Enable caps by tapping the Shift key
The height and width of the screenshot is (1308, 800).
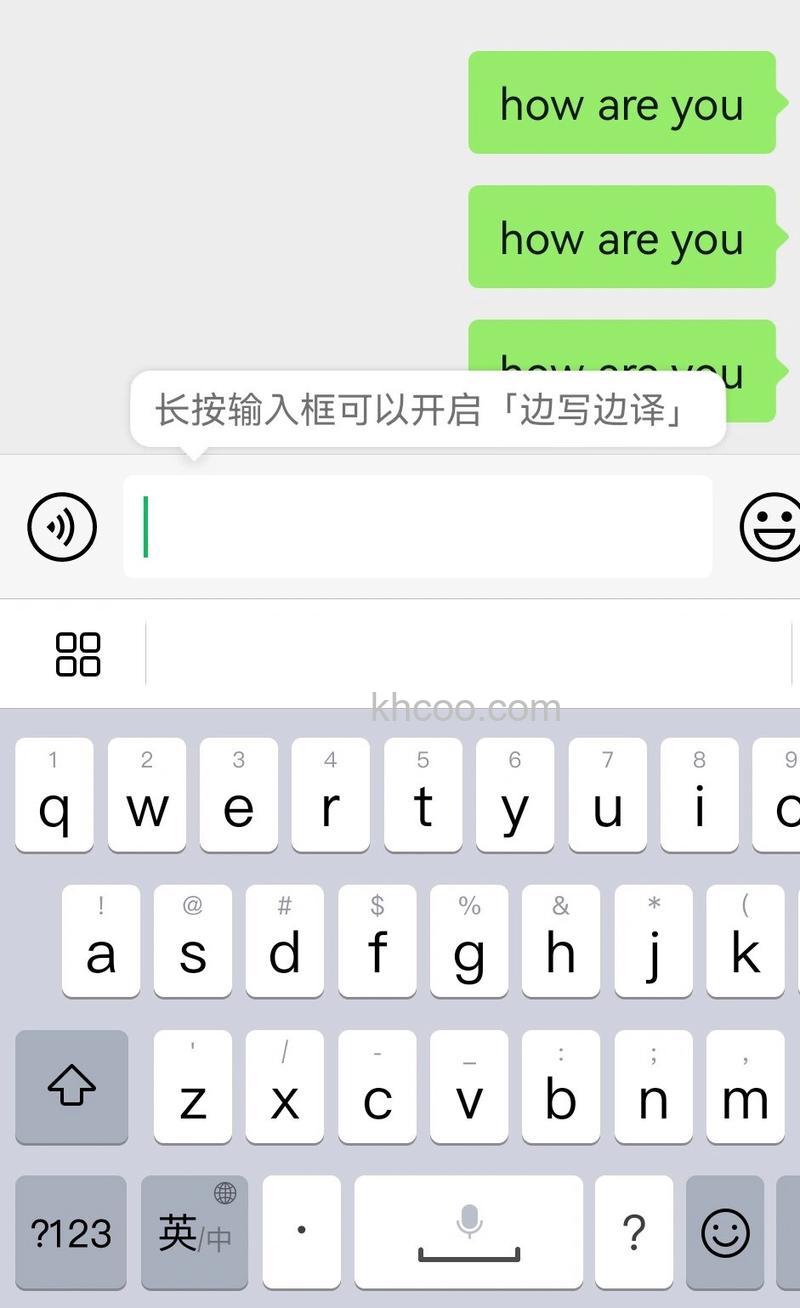tap(71, 1087)
